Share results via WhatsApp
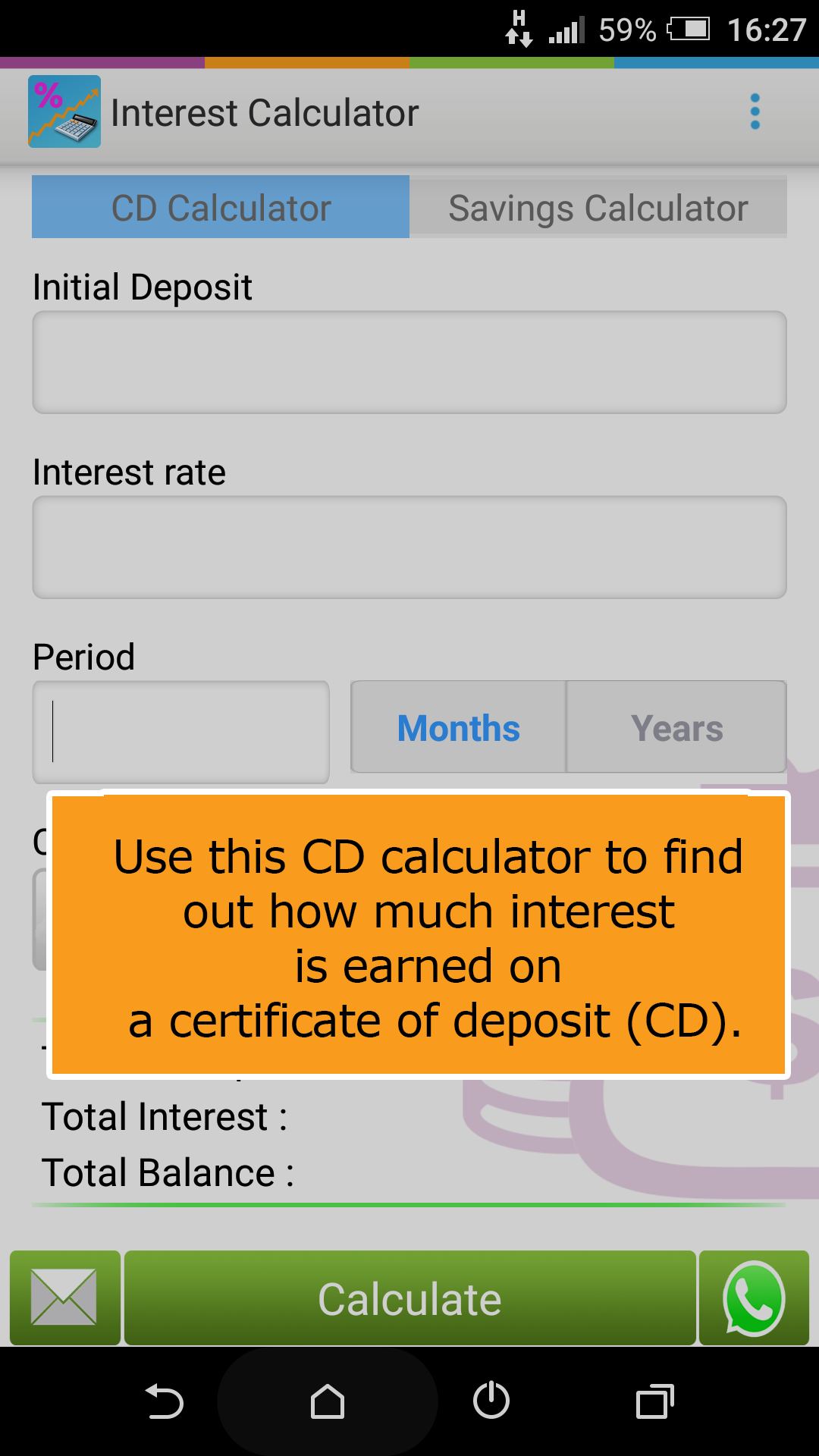This screenshot has width=819, height=1456. [x=754, y=1298]
